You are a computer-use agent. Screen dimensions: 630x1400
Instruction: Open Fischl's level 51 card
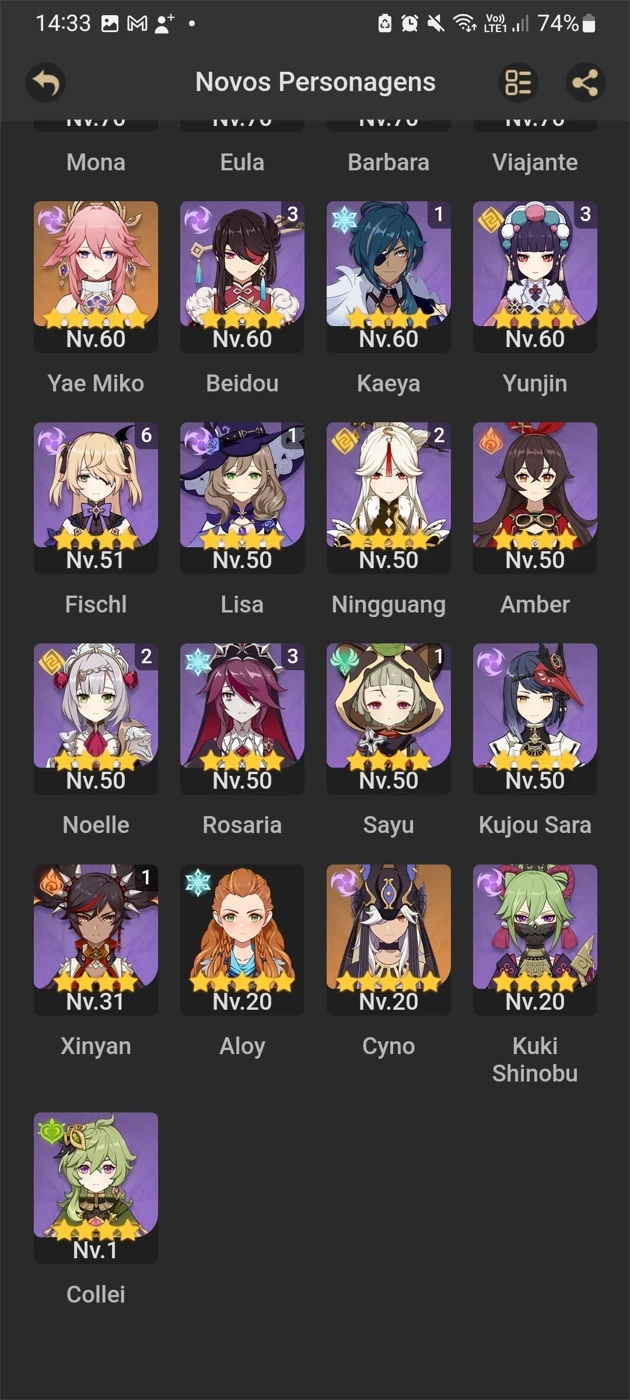[x=96, y=498]
